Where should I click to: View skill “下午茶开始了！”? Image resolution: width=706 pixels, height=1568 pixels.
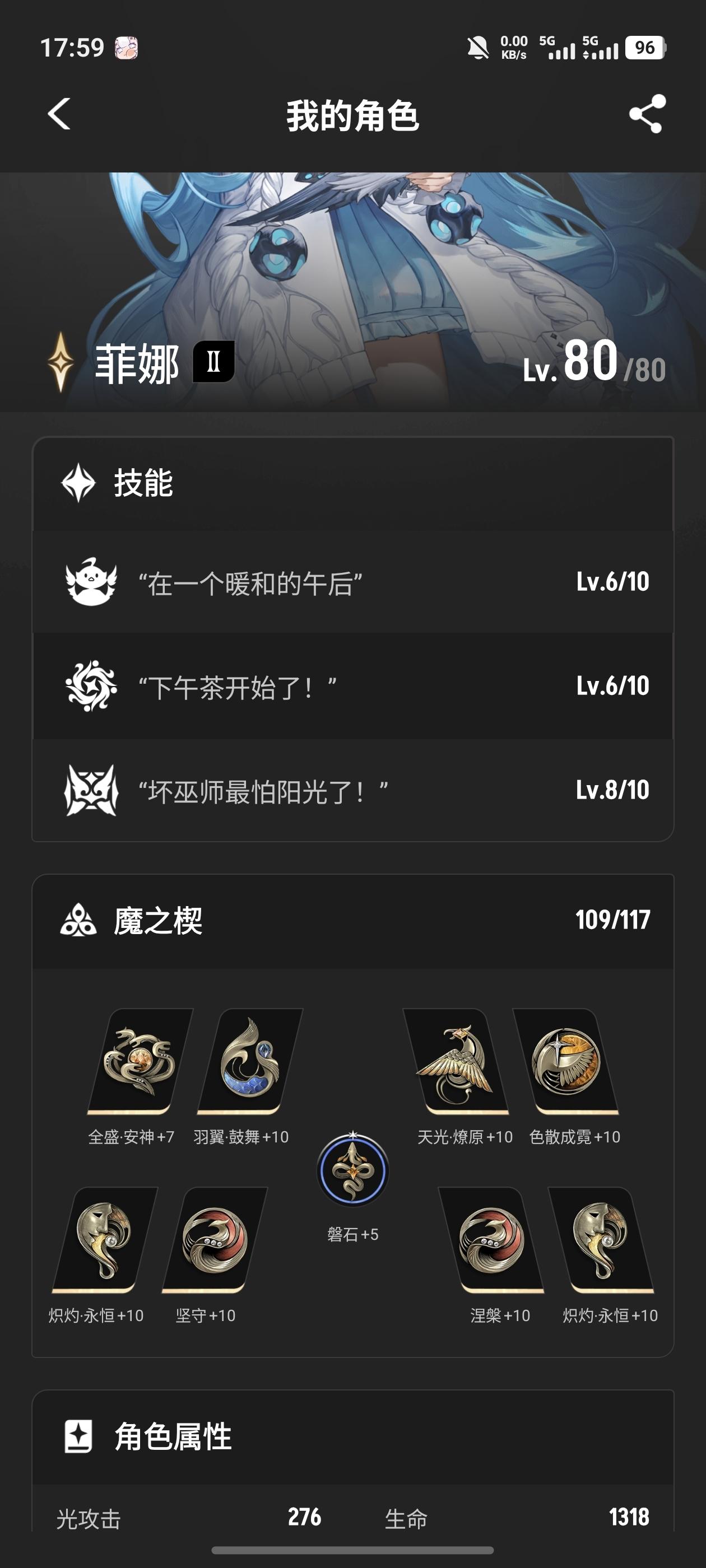coord(352,687)
